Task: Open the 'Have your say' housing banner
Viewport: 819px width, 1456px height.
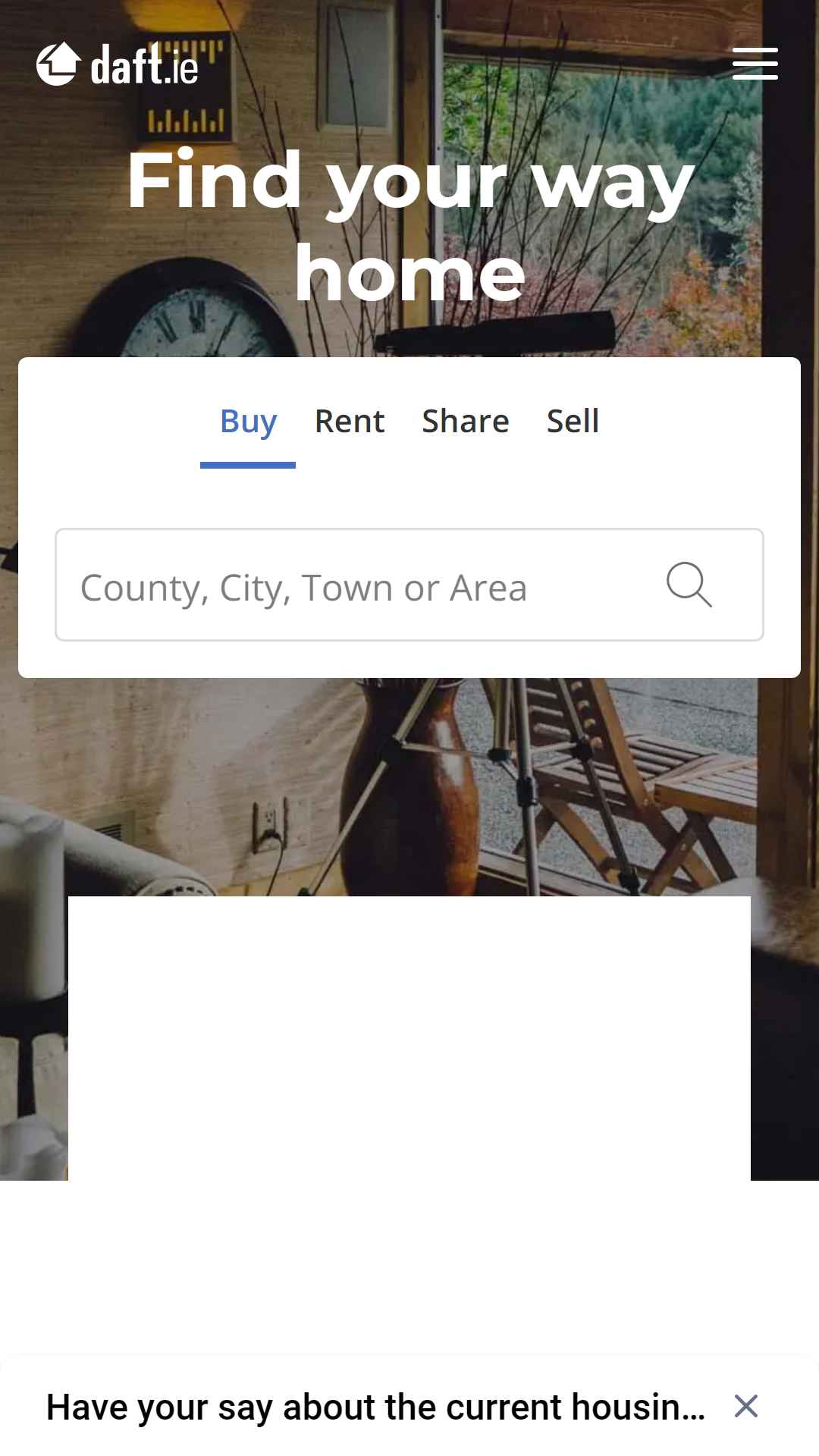Action: 376,1407
